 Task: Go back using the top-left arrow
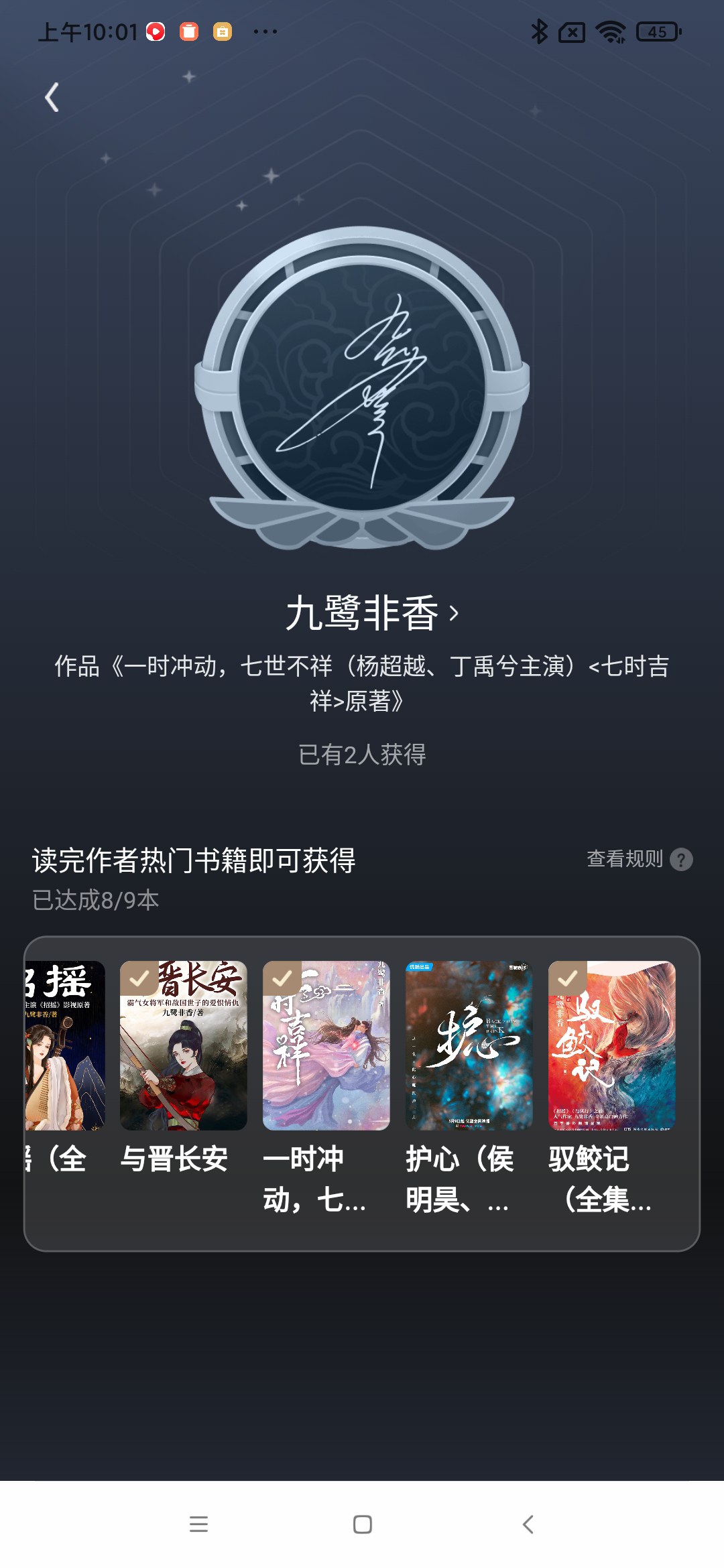(52, 97)
